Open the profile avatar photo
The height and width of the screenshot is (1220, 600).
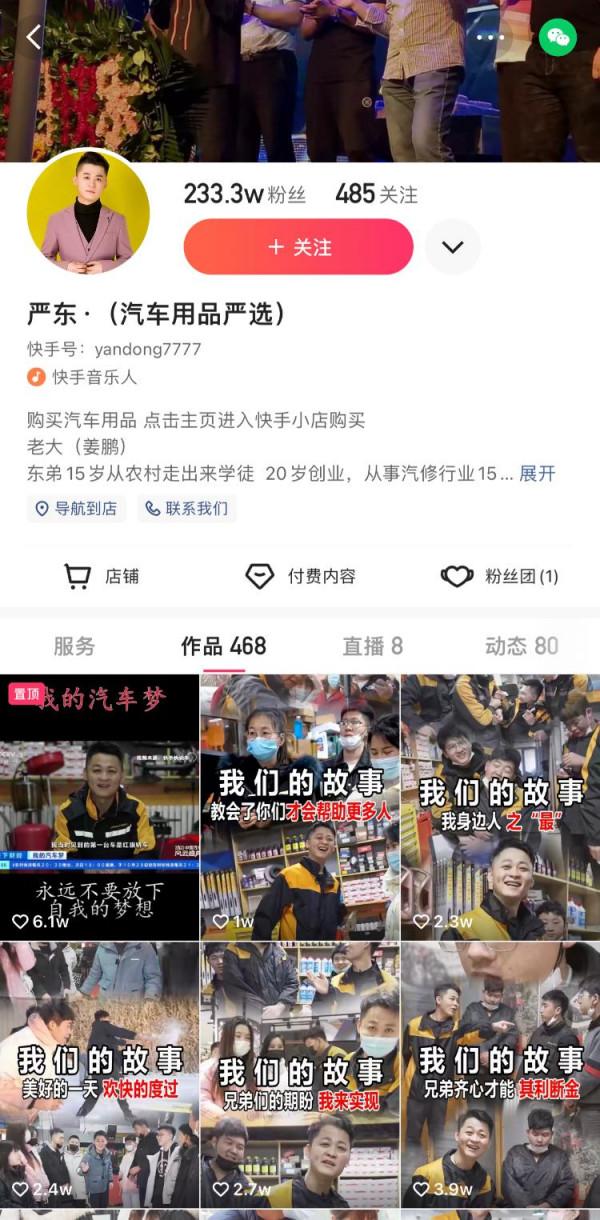tap(88, 212)
